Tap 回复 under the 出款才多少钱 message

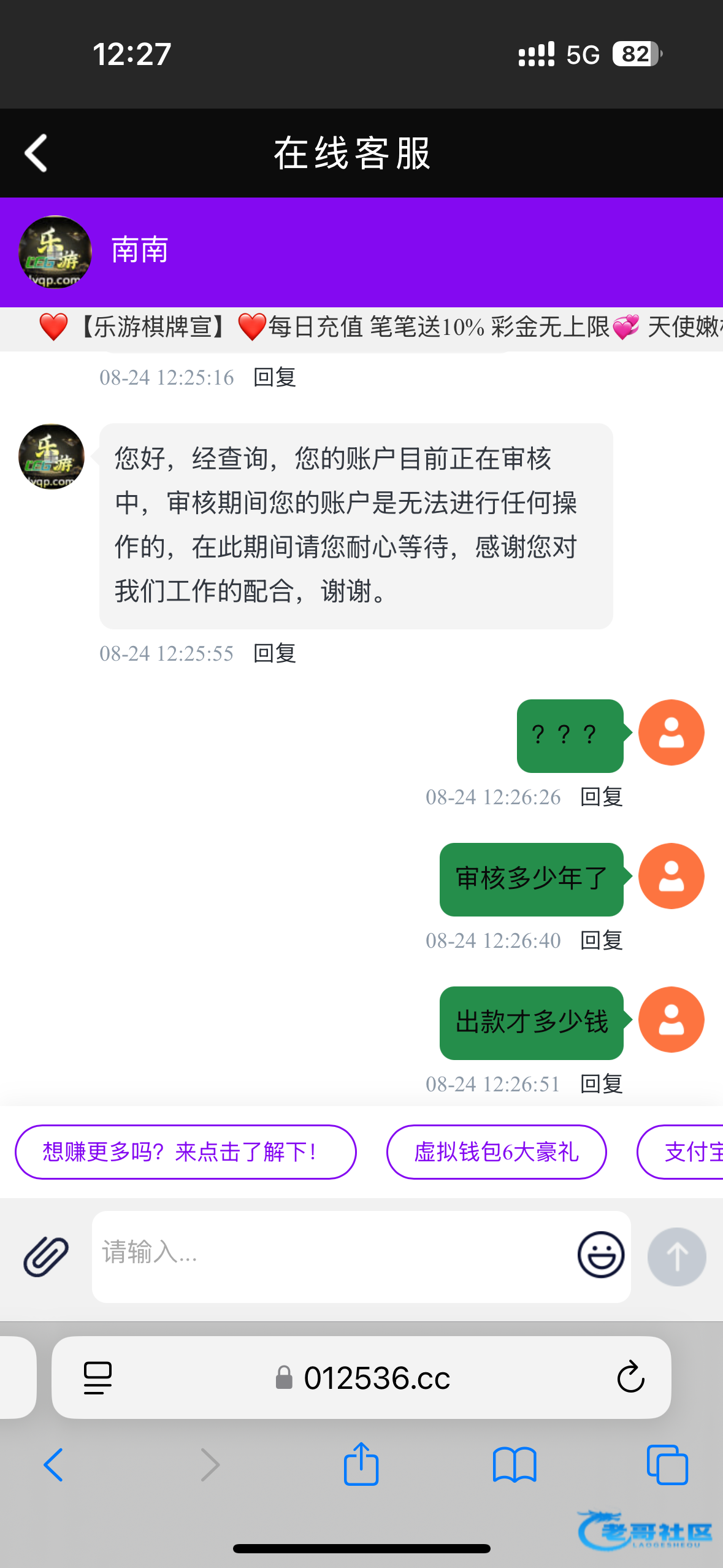602,1083
